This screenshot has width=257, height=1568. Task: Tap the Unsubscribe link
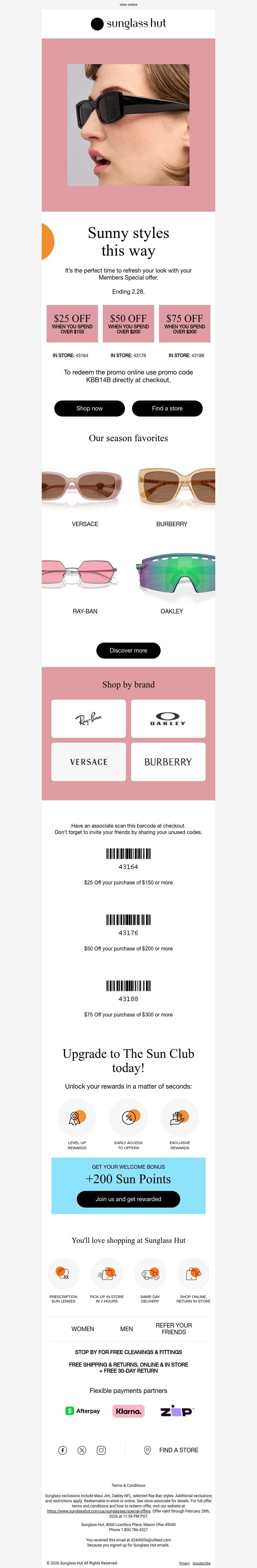point(201,1563)
